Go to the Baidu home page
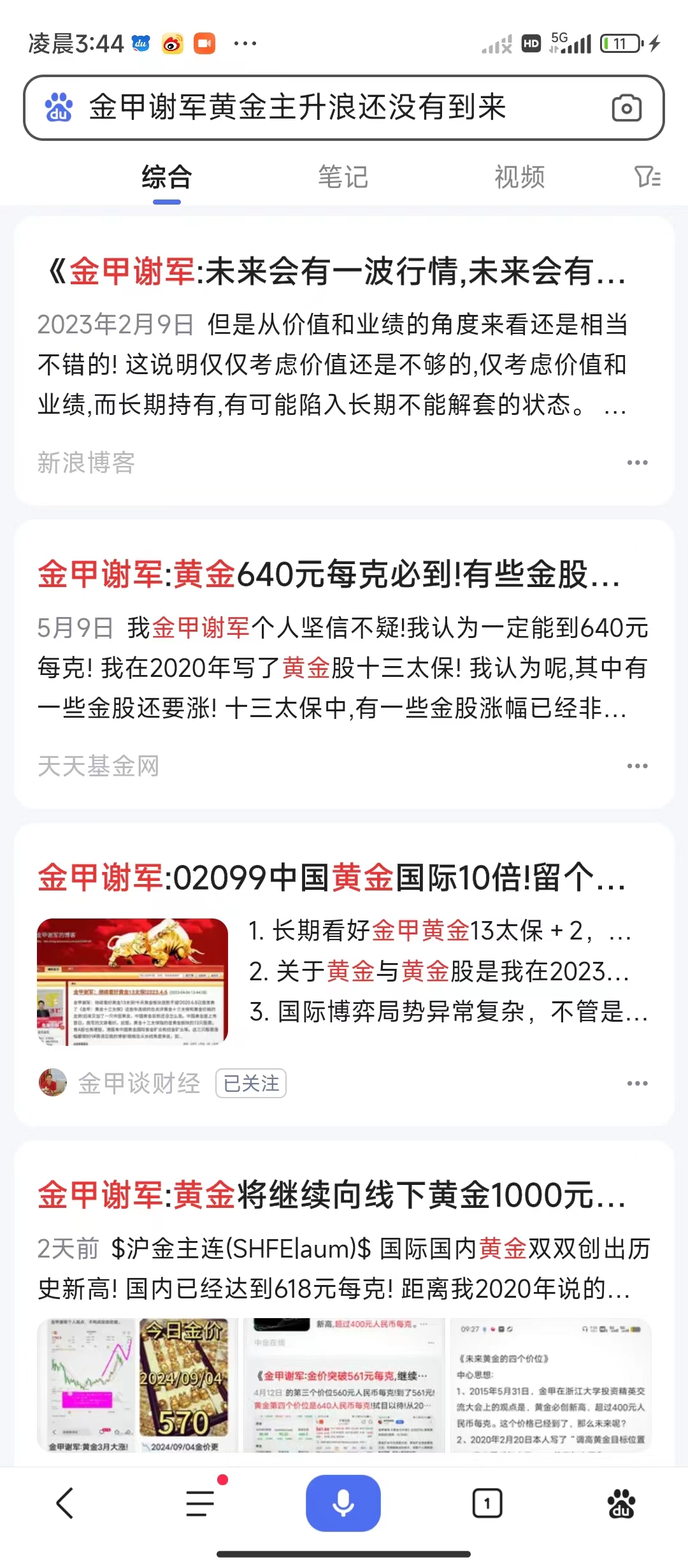688x1568 pixels. 621,1504
